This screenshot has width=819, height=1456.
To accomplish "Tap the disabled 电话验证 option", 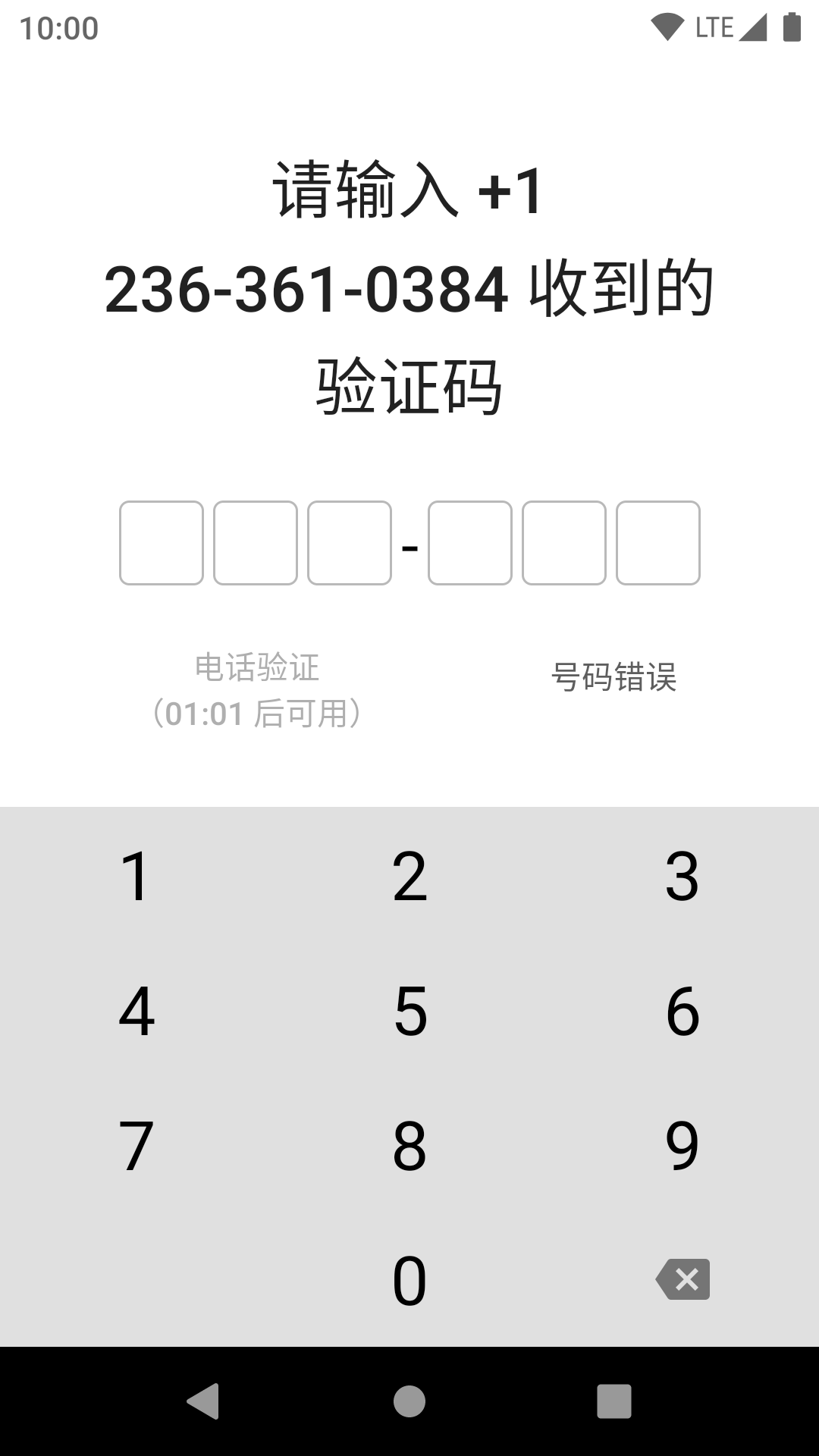I will (259, 689).
